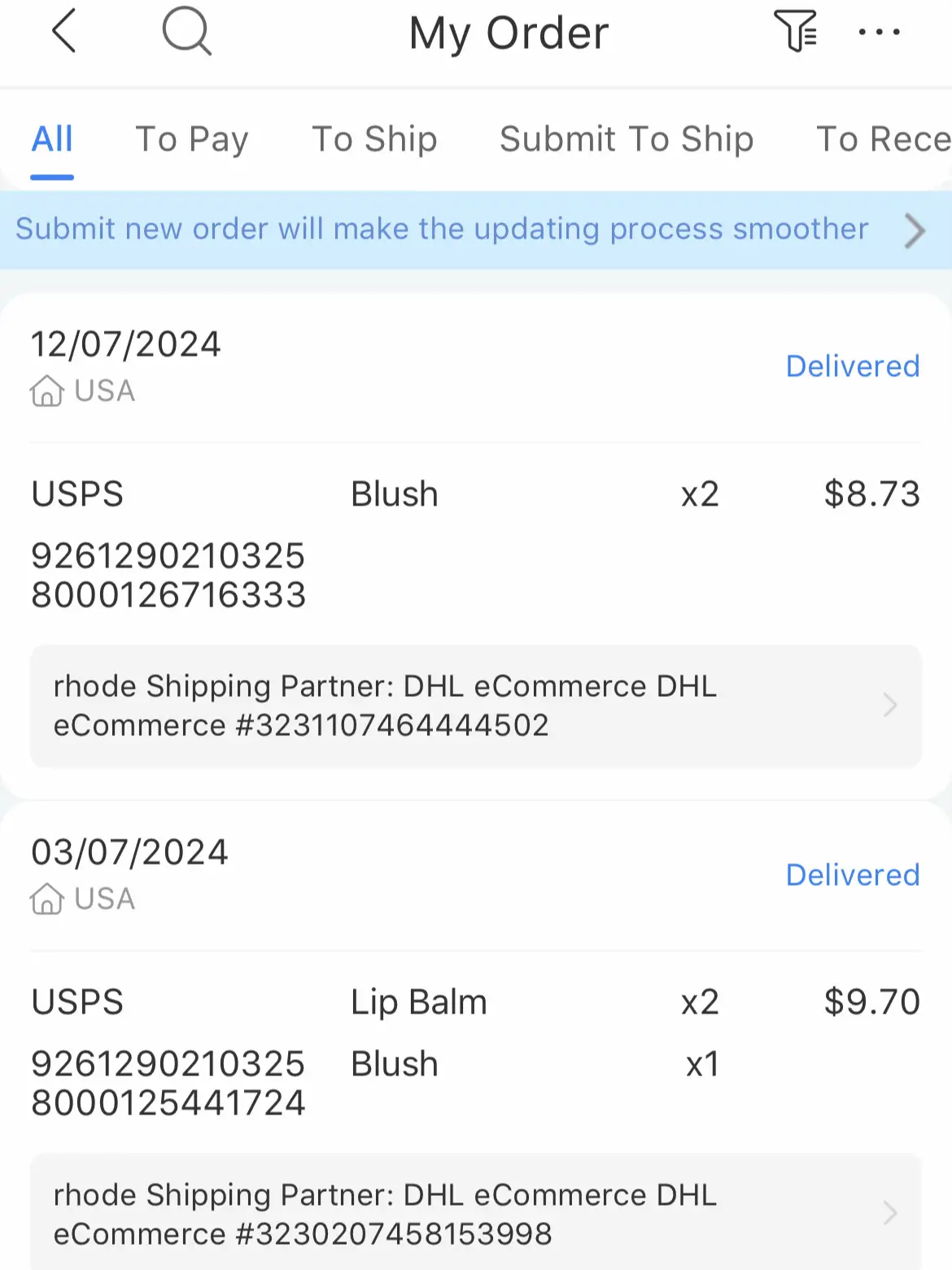This screenshot has width=952, height=1270.
Task: Click the Lip Balm order entry
Action: coord(418,1002)
